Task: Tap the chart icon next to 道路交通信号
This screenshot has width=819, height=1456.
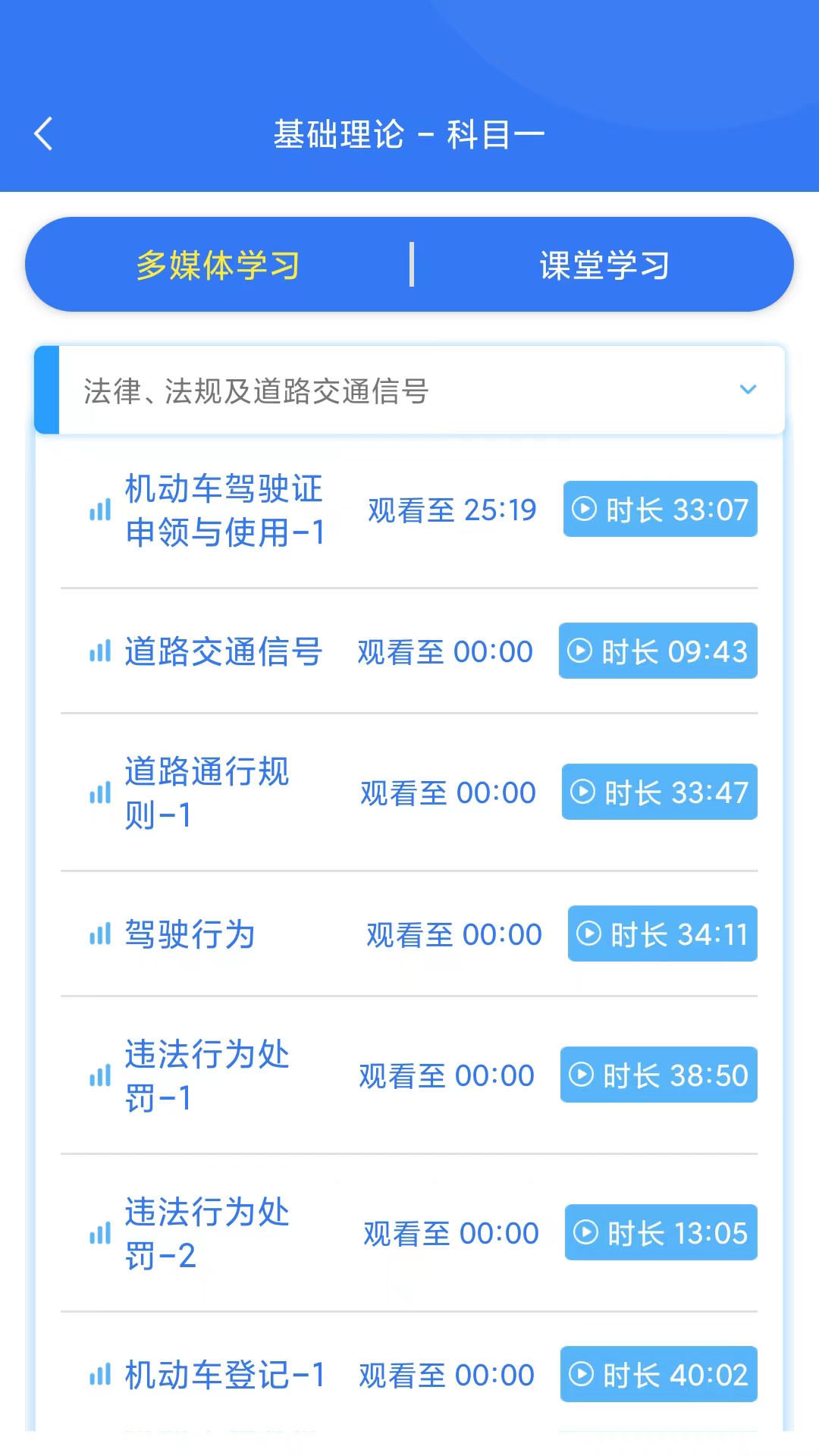Action: click(98, 651)
